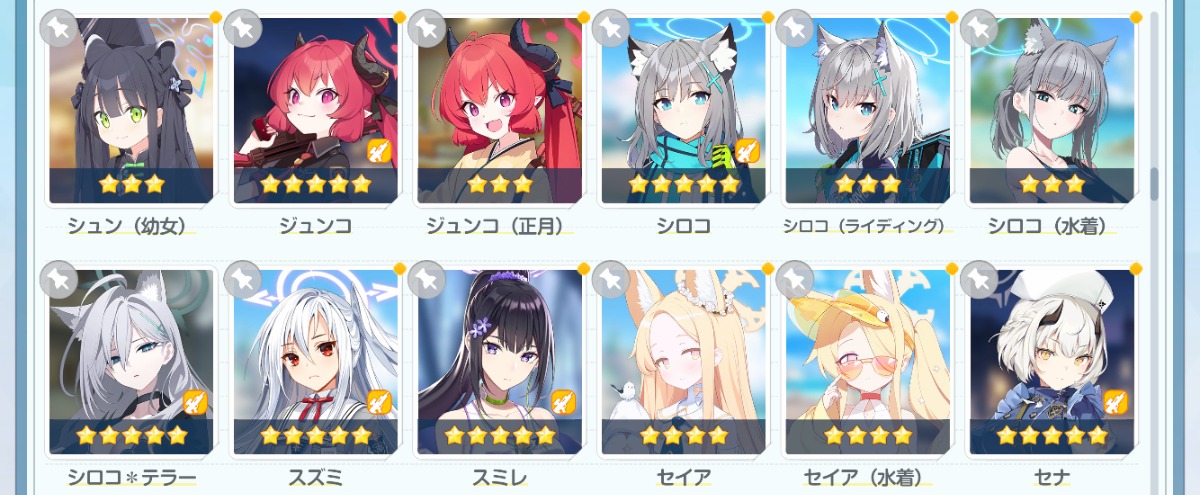Pin the シロコ（水着） card
The height and width of the screenshot is (495, 1200).
tap(978, 28)
